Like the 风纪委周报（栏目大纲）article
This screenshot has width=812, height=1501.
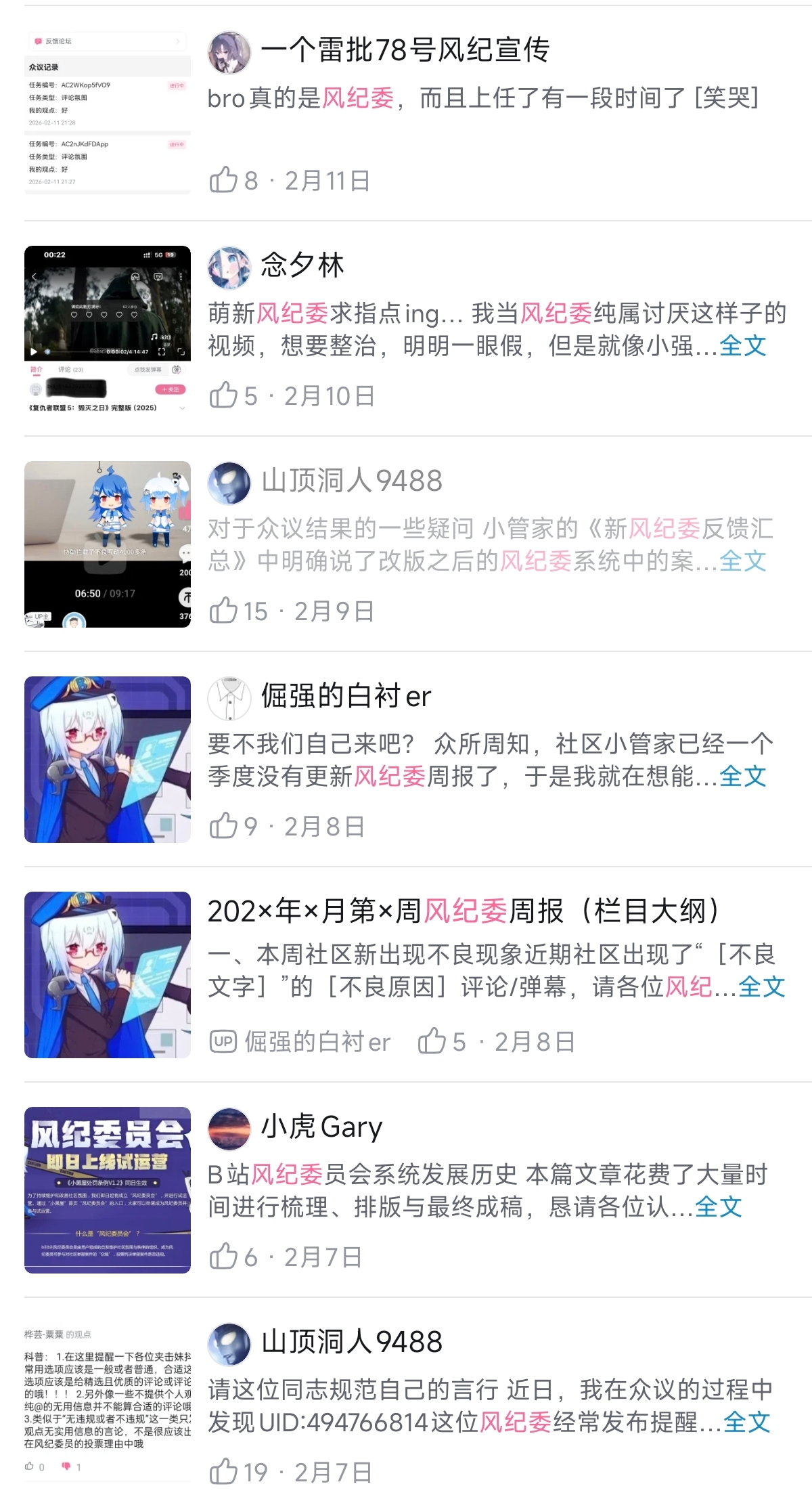[432, 1042]
